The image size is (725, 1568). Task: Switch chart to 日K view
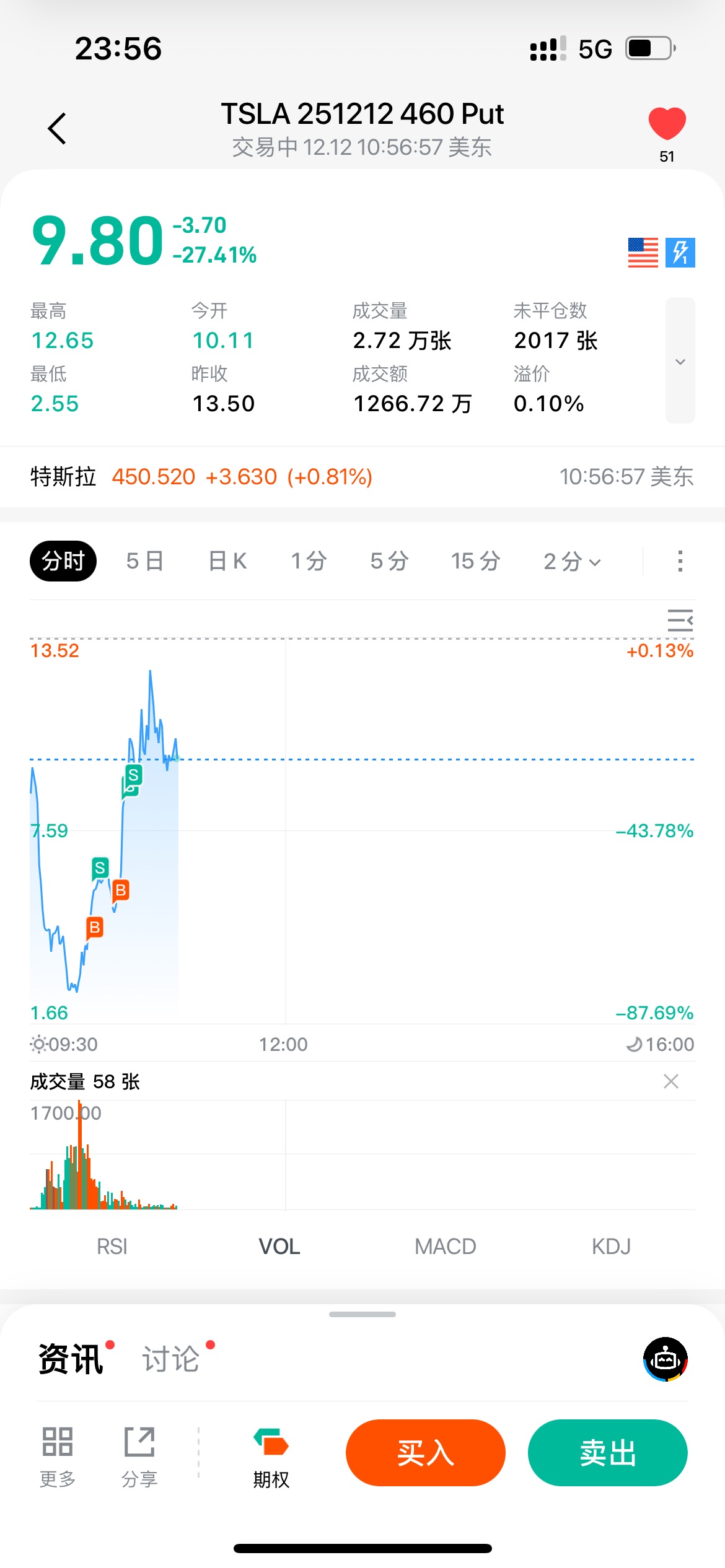[x=227, y=561]
